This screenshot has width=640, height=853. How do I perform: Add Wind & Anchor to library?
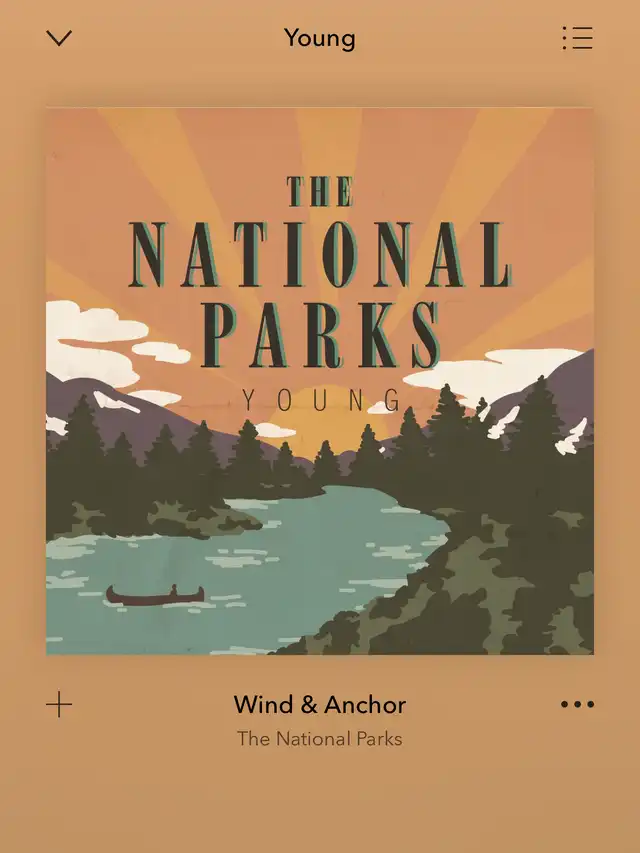point(59,704)
